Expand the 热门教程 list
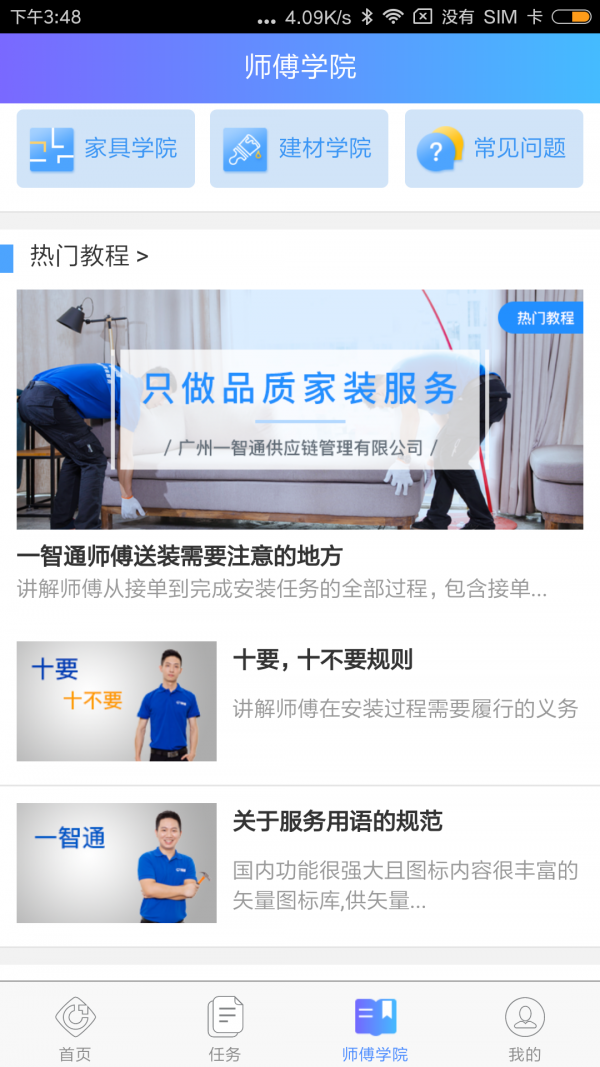The height and width of the screenshot is (1067, 600). pyautogui.click(x=89, y=256)
